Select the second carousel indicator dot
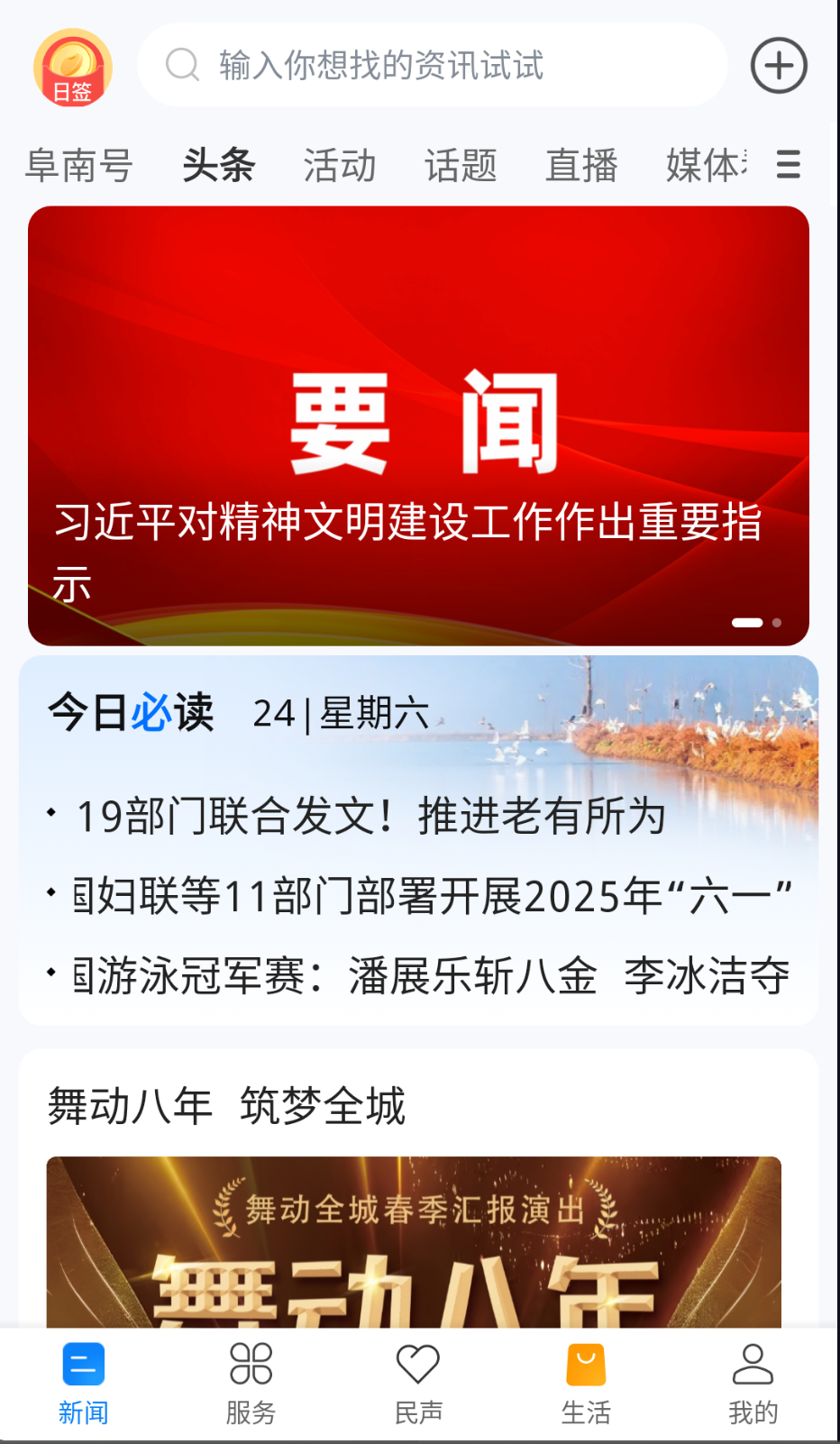Screen dimensions: 840x1444 coord(776,622)
